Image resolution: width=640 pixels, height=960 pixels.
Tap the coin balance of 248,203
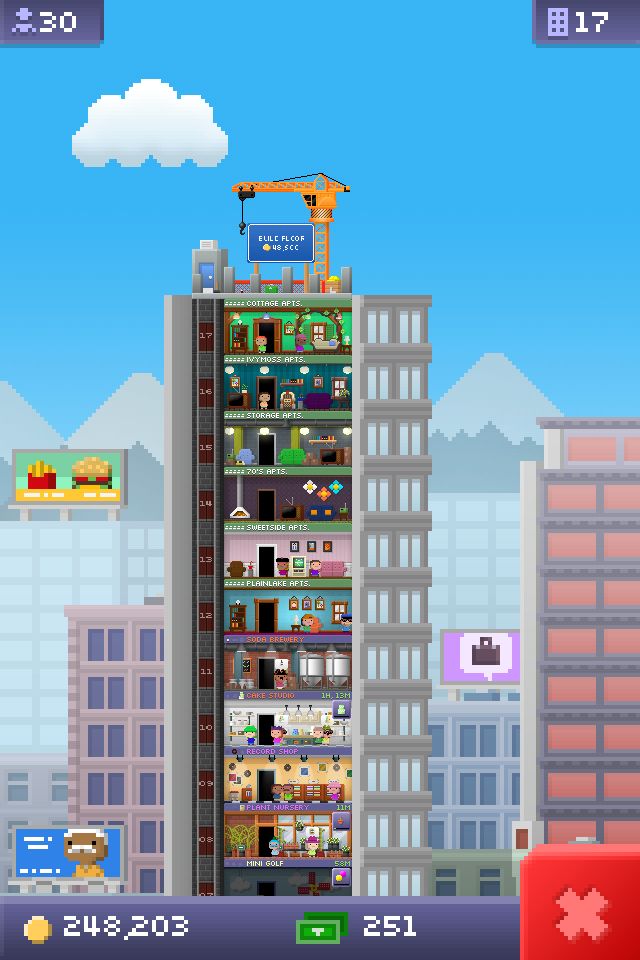pyautogui.click(x=110, y=928)
